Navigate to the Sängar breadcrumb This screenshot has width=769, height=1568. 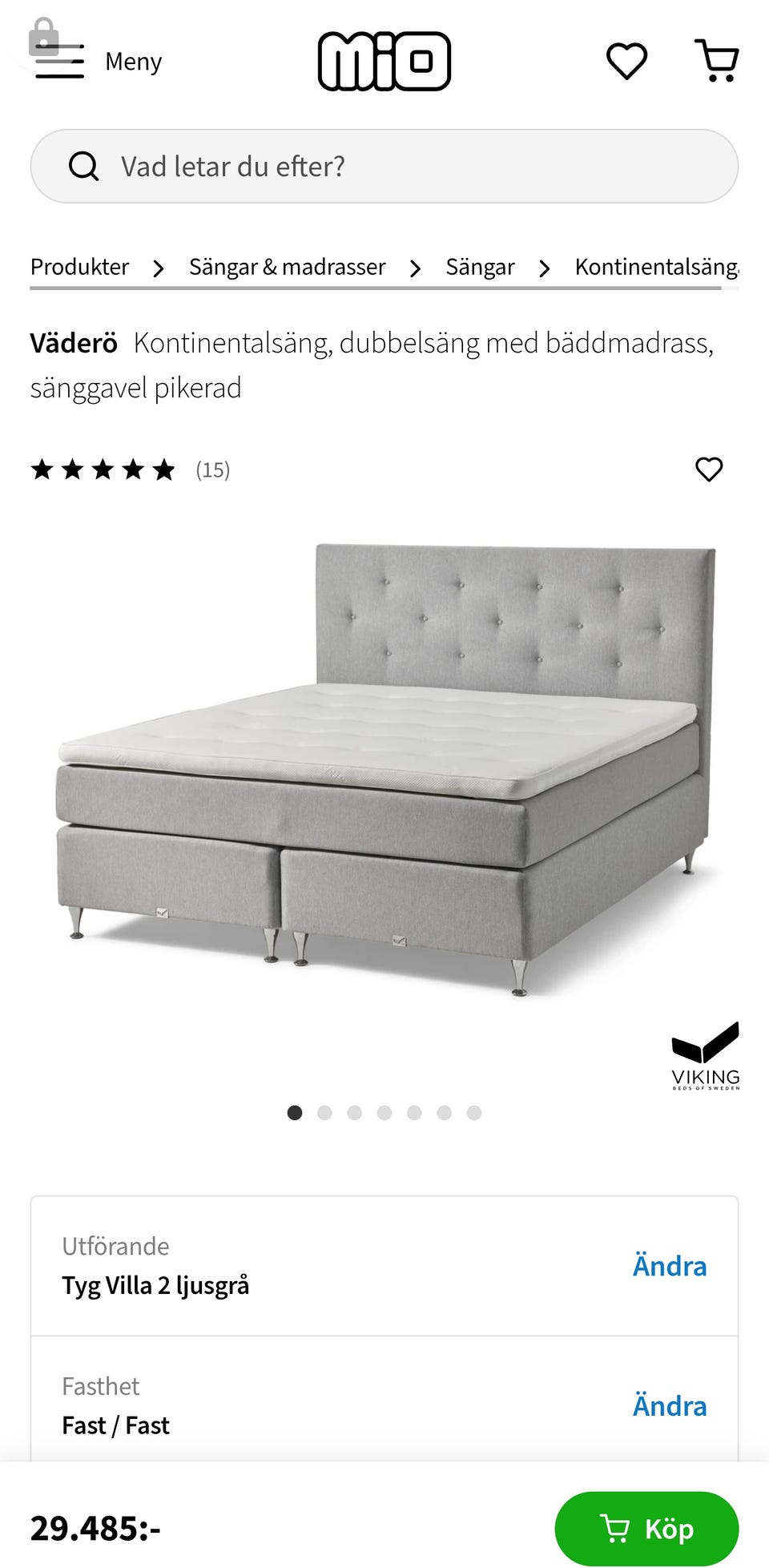pos(480,267)
